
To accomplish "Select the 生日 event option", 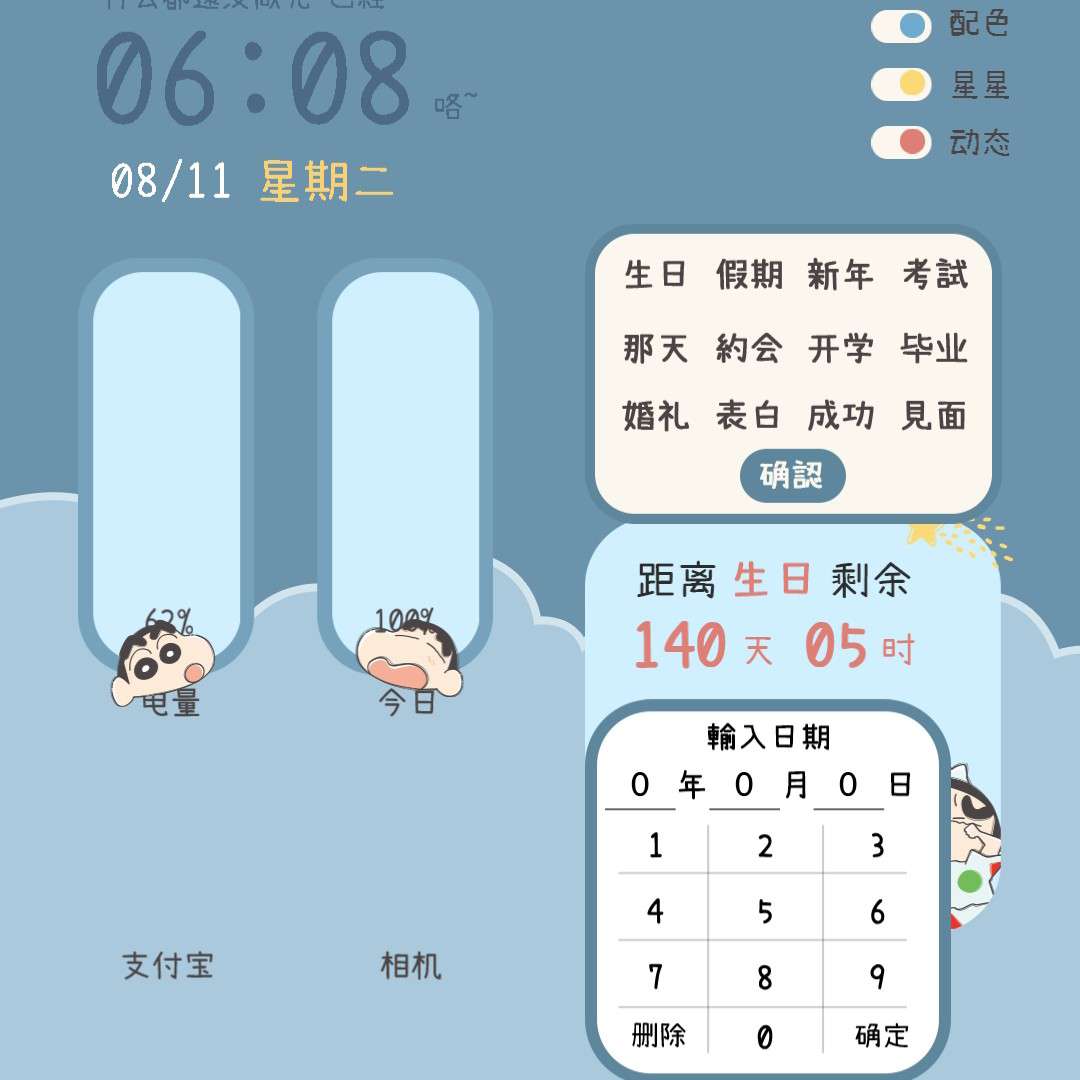I will tap(655, 274).
